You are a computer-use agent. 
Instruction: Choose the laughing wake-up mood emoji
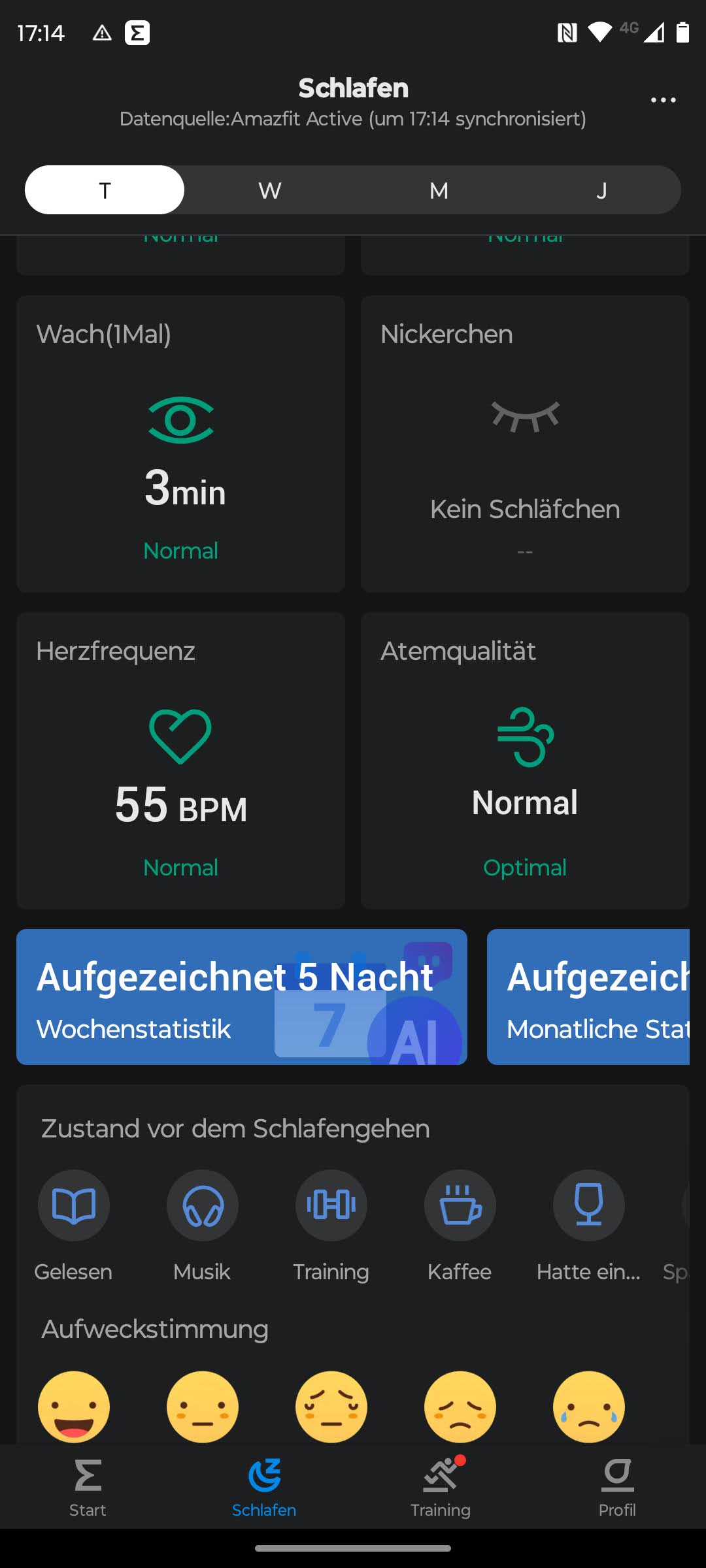click(x=74, y=1406)
